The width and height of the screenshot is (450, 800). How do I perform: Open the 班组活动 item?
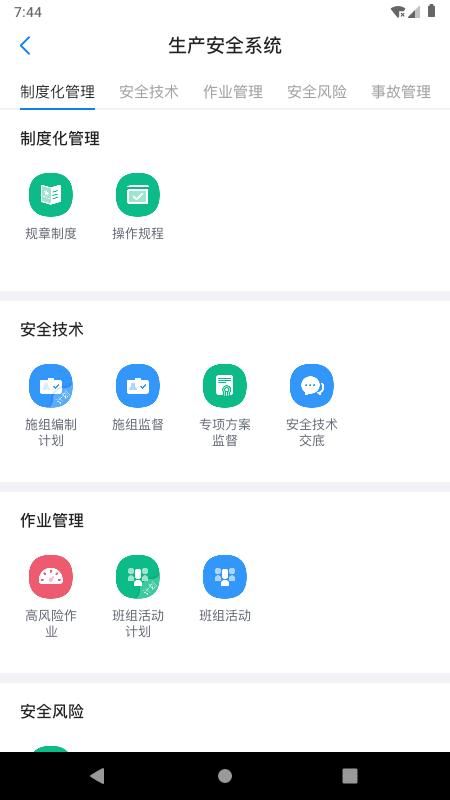224,589
